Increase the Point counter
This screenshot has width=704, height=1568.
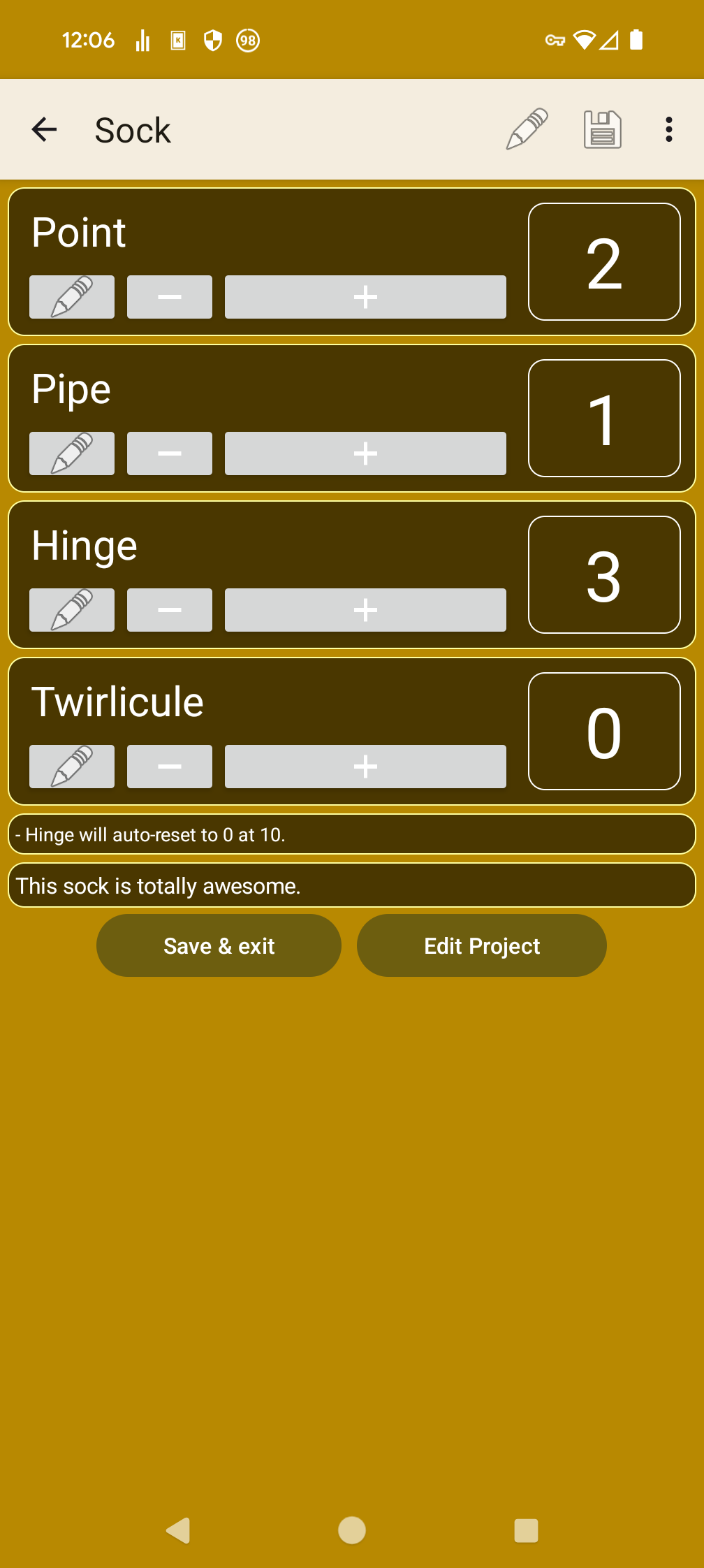point(365,297)
